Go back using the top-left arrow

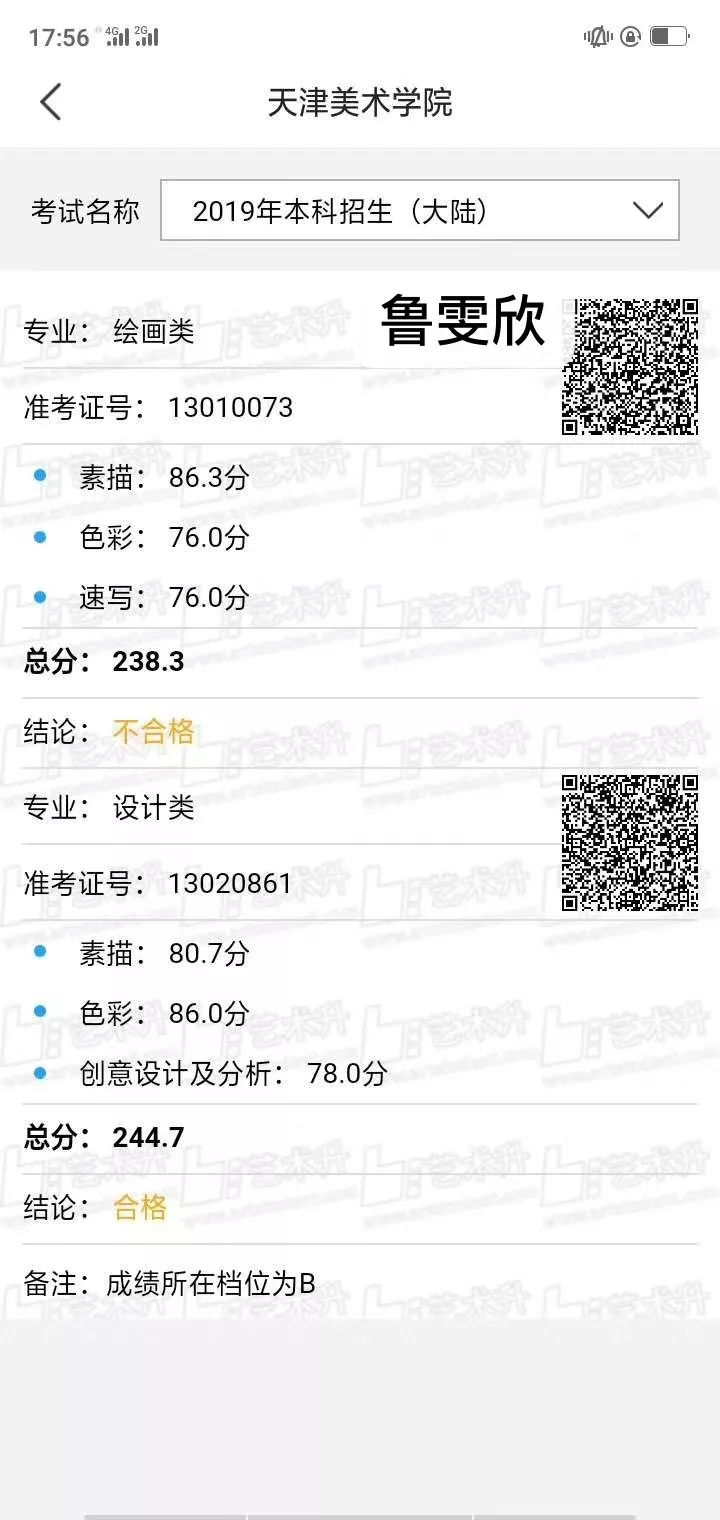tap(50, 102)
